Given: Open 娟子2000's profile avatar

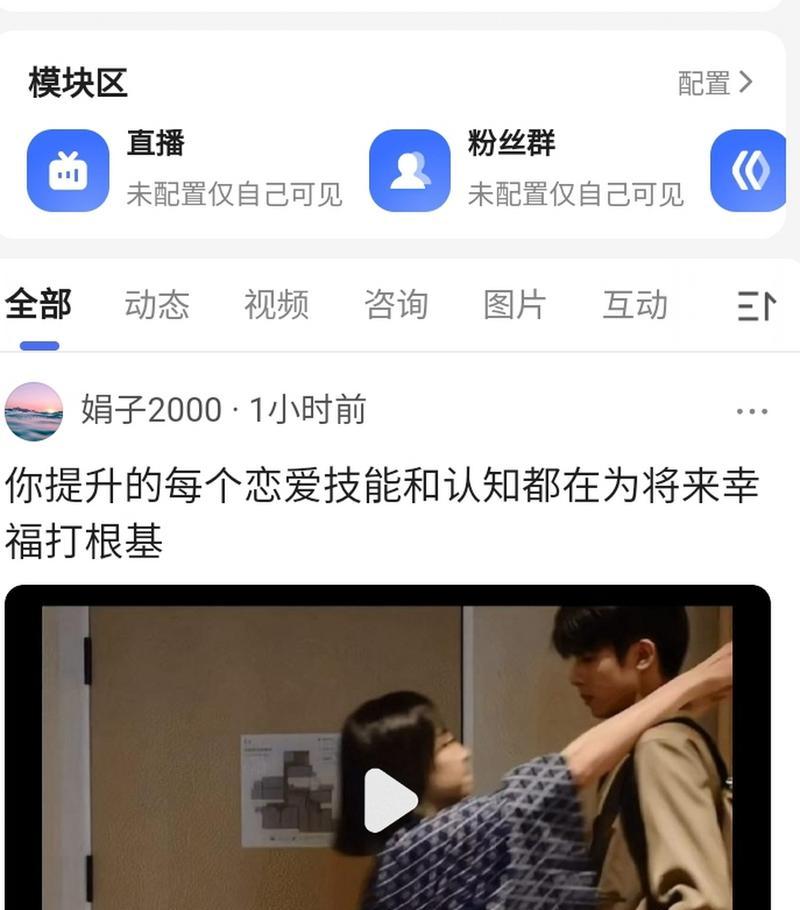Looking at the screenshot, I should click(34, 411).
